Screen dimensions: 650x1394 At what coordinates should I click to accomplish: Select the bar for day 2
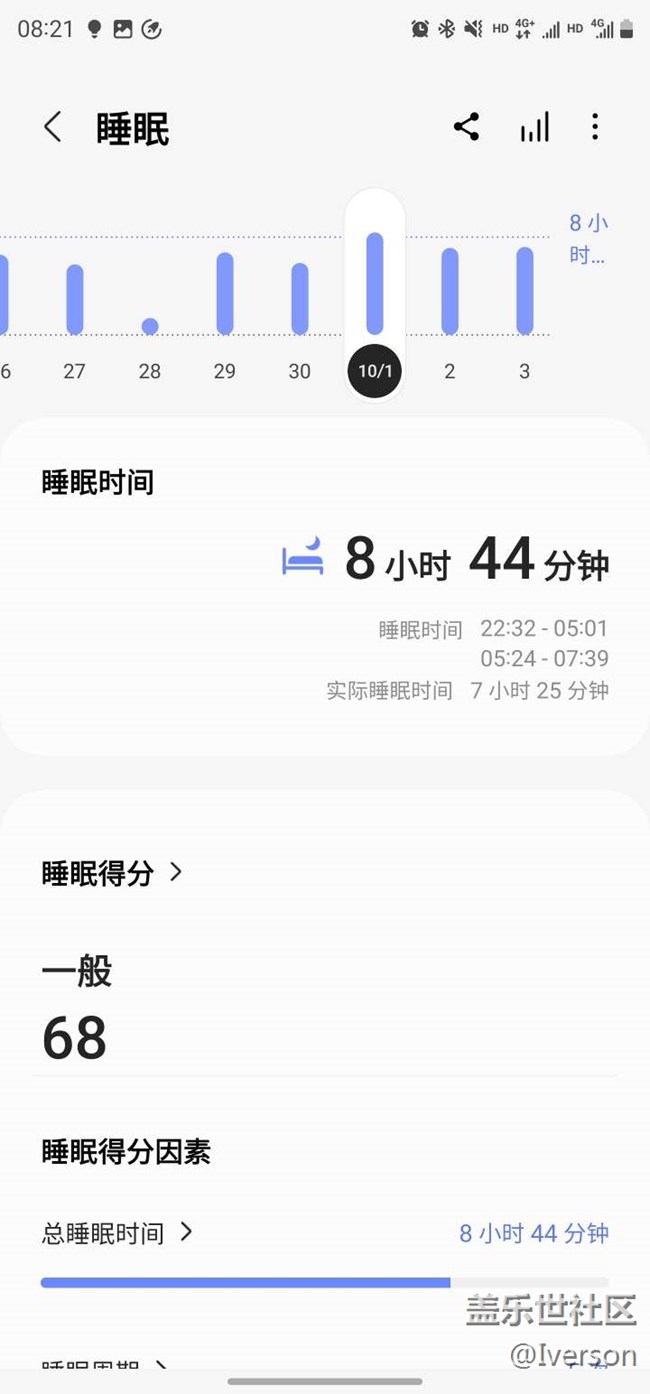click(450, 291)
